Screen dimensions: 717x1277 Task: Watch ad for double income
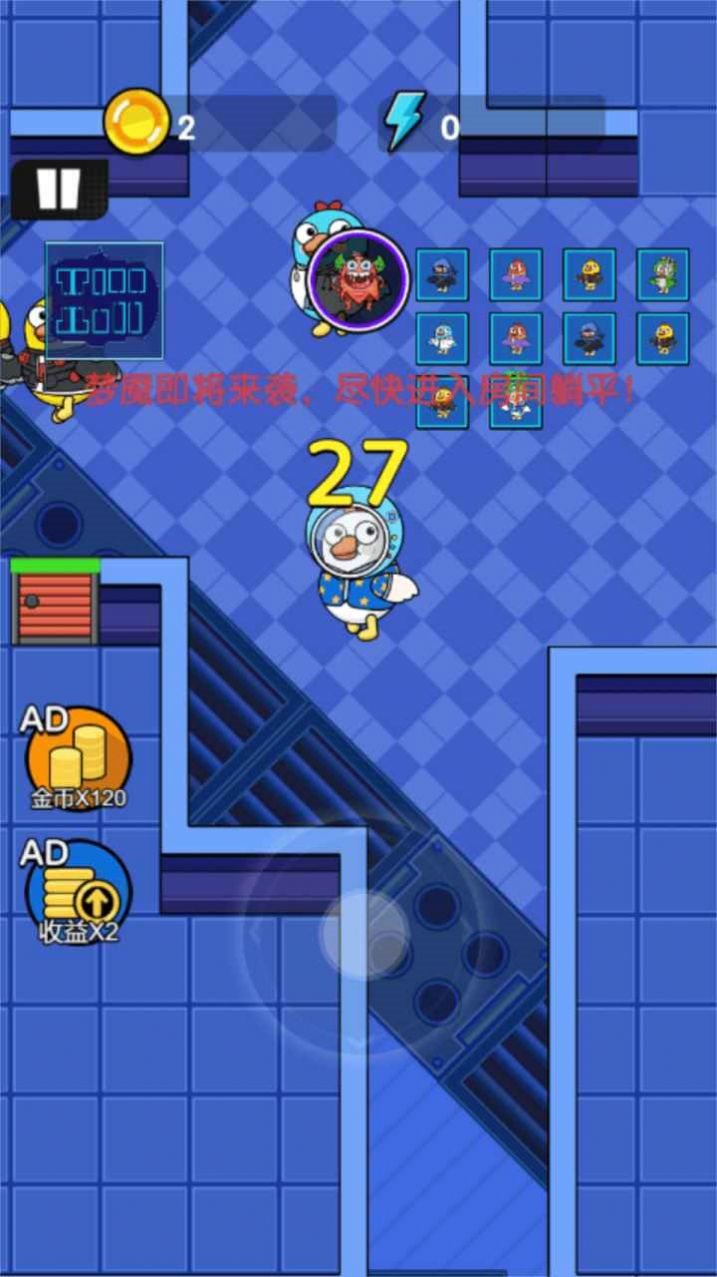(77, 890)
